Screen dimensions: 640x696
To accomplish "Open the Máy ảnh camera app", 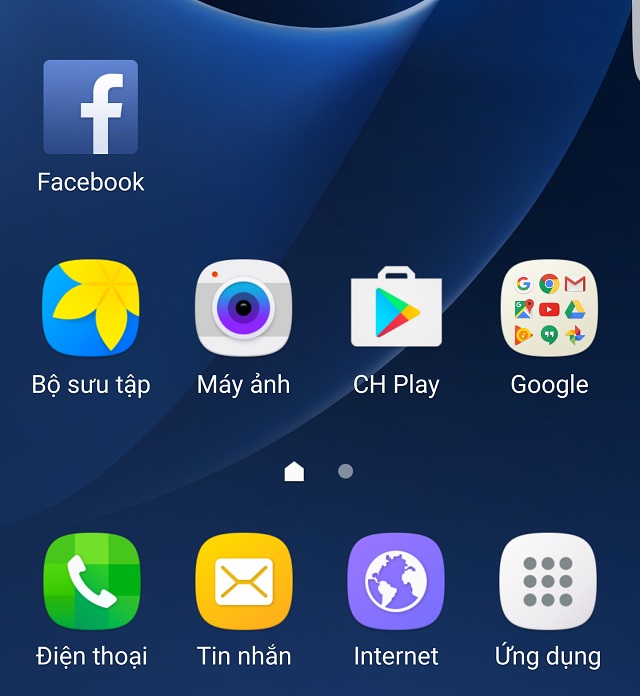I will tap(243, 308).
